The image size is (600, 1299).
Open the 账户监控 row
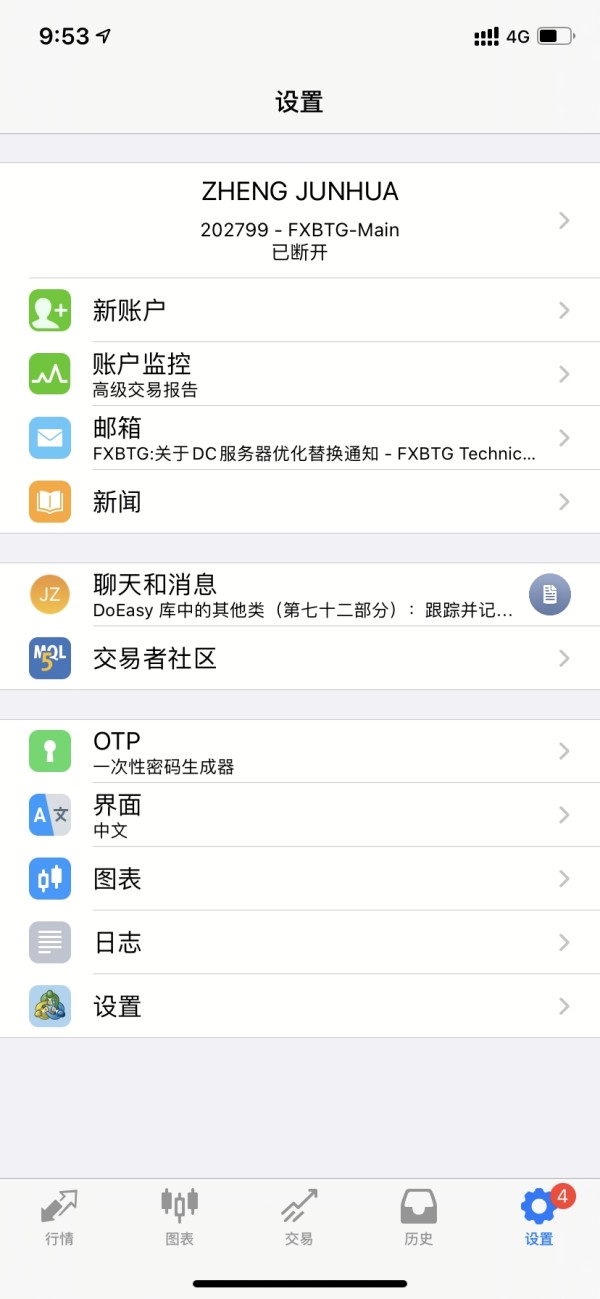pos(300,374)
